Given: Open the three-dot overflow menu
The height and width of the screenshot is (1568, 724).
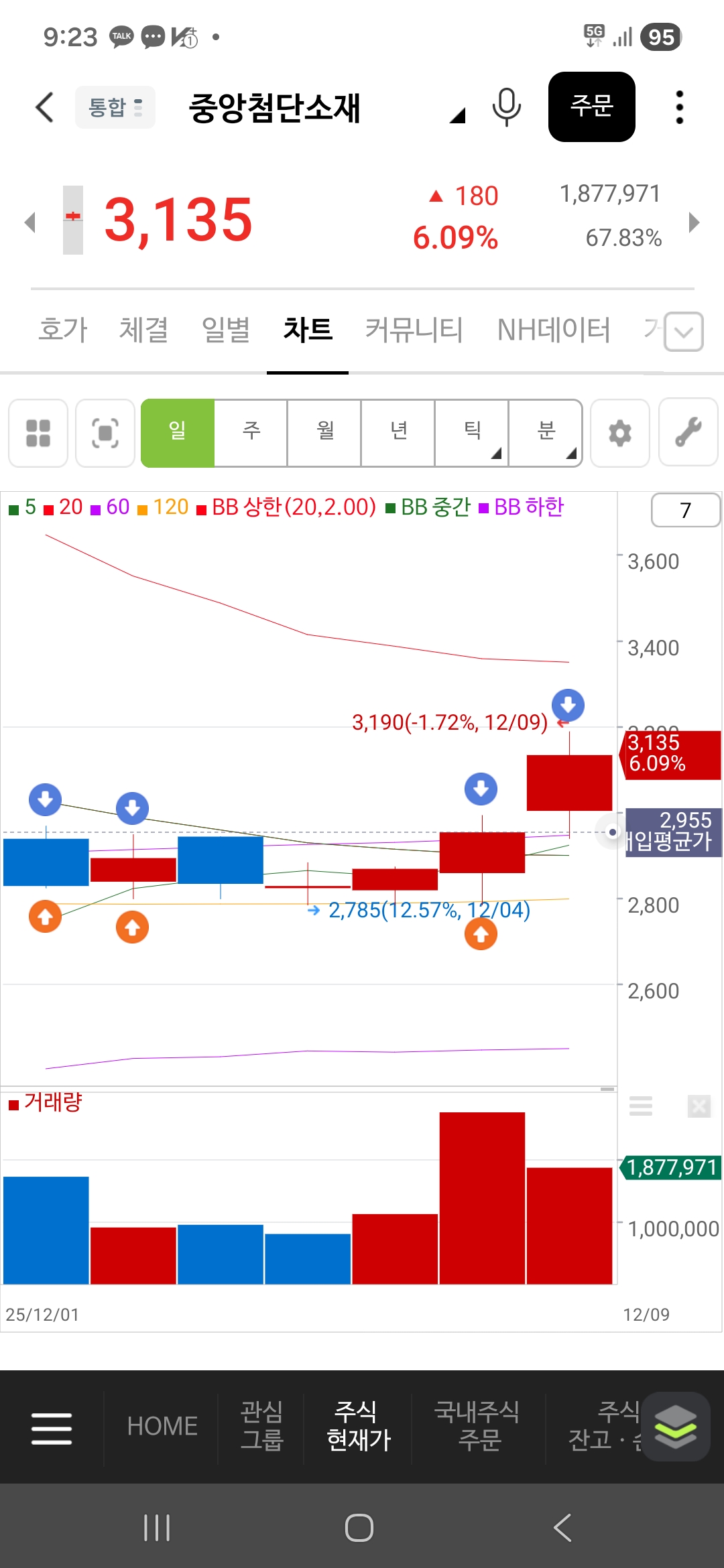Looking at the screenshot, I should pyautogui.click(x=680, y=107).
